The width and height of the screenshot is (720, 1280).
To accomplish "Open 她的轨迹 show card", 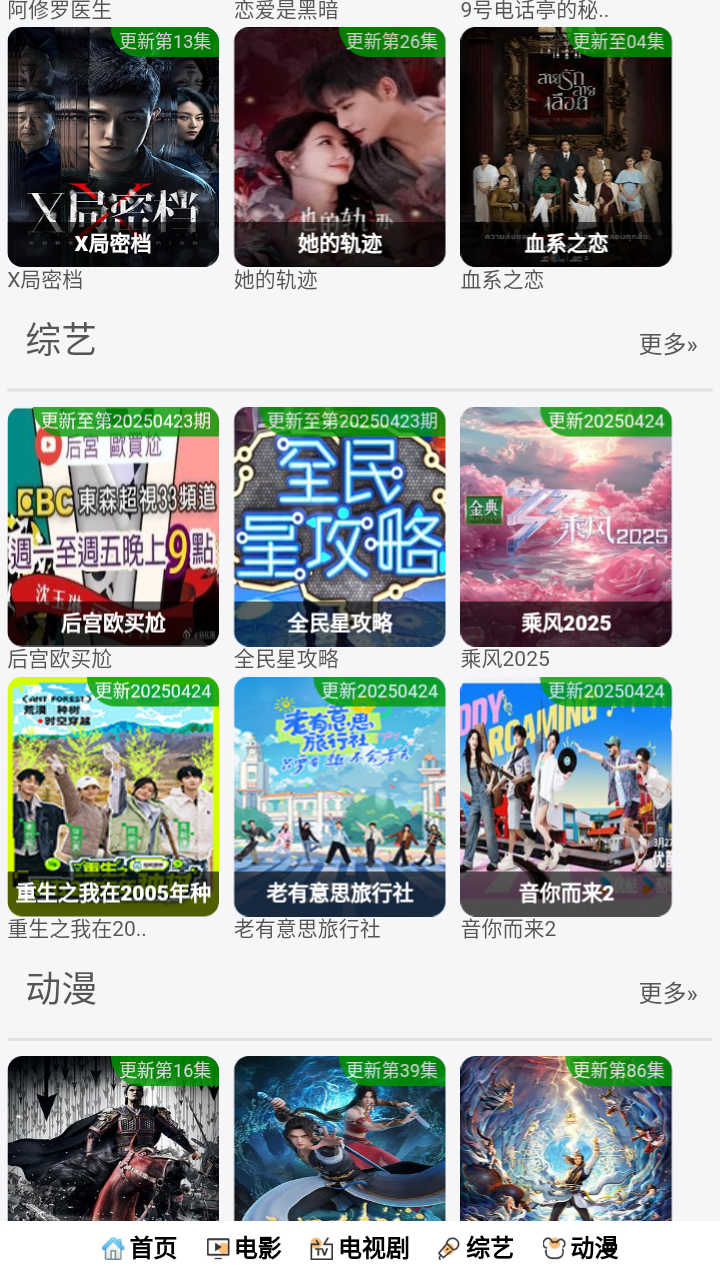I will [x=339, y=147].
